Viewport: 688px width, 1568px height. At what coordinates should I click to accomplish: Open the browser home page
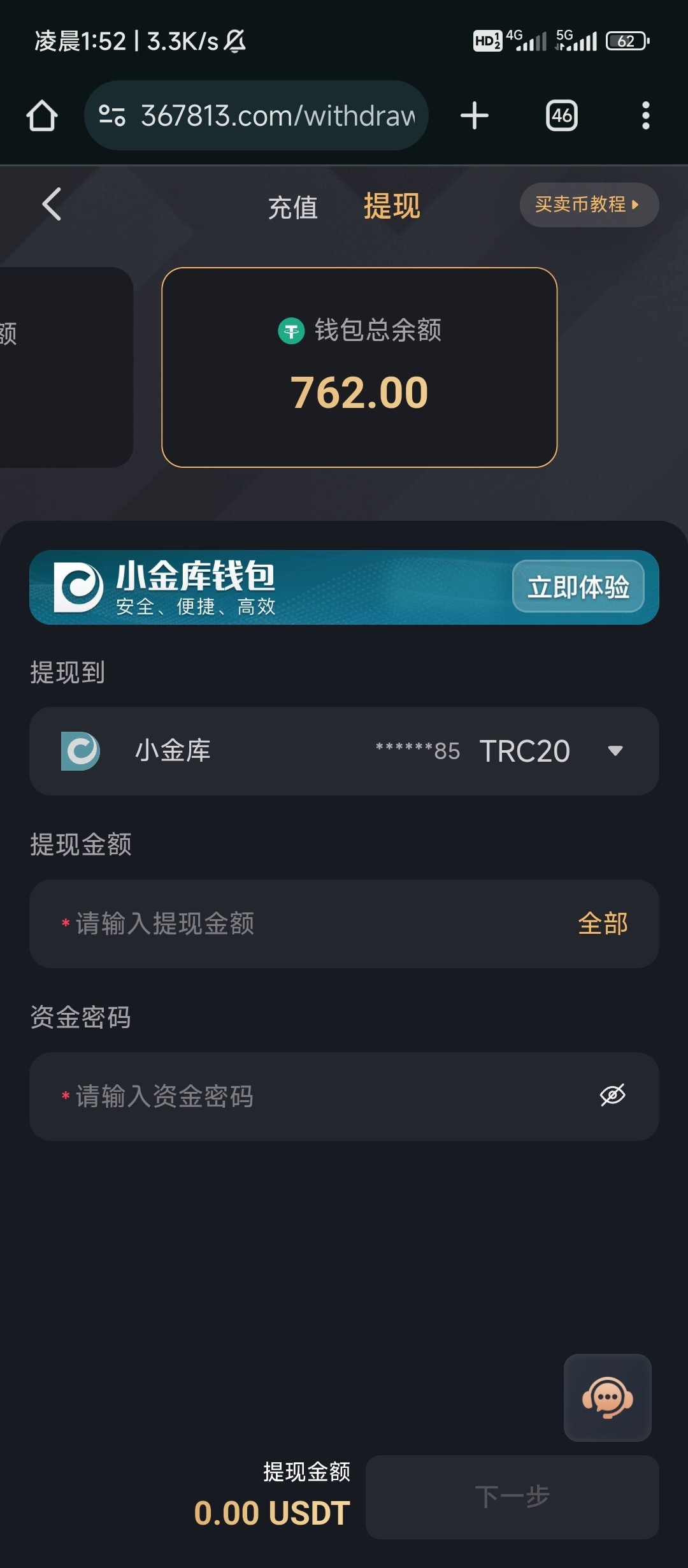42,115
